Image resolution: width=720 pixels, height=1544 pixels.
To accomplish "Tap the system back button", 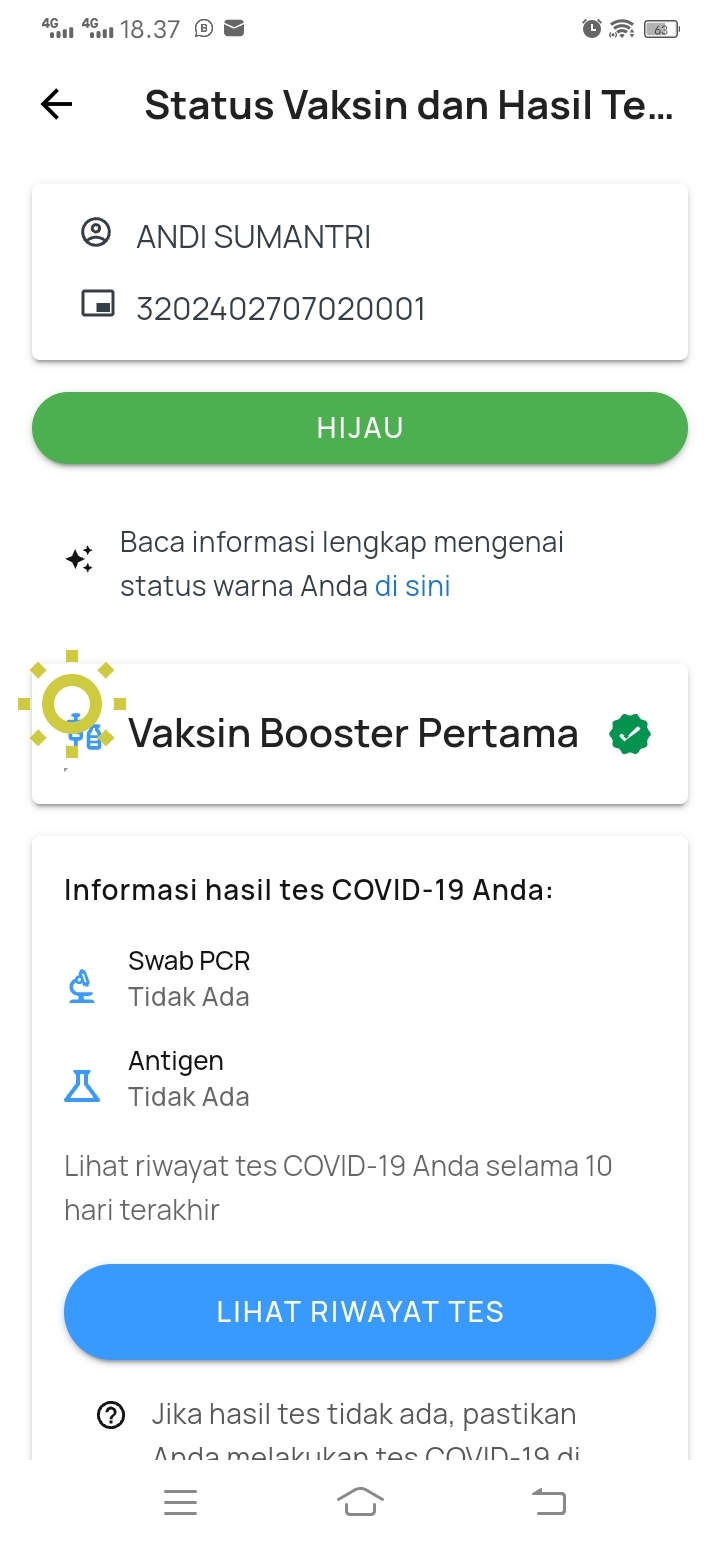I will coord(548,1502).
